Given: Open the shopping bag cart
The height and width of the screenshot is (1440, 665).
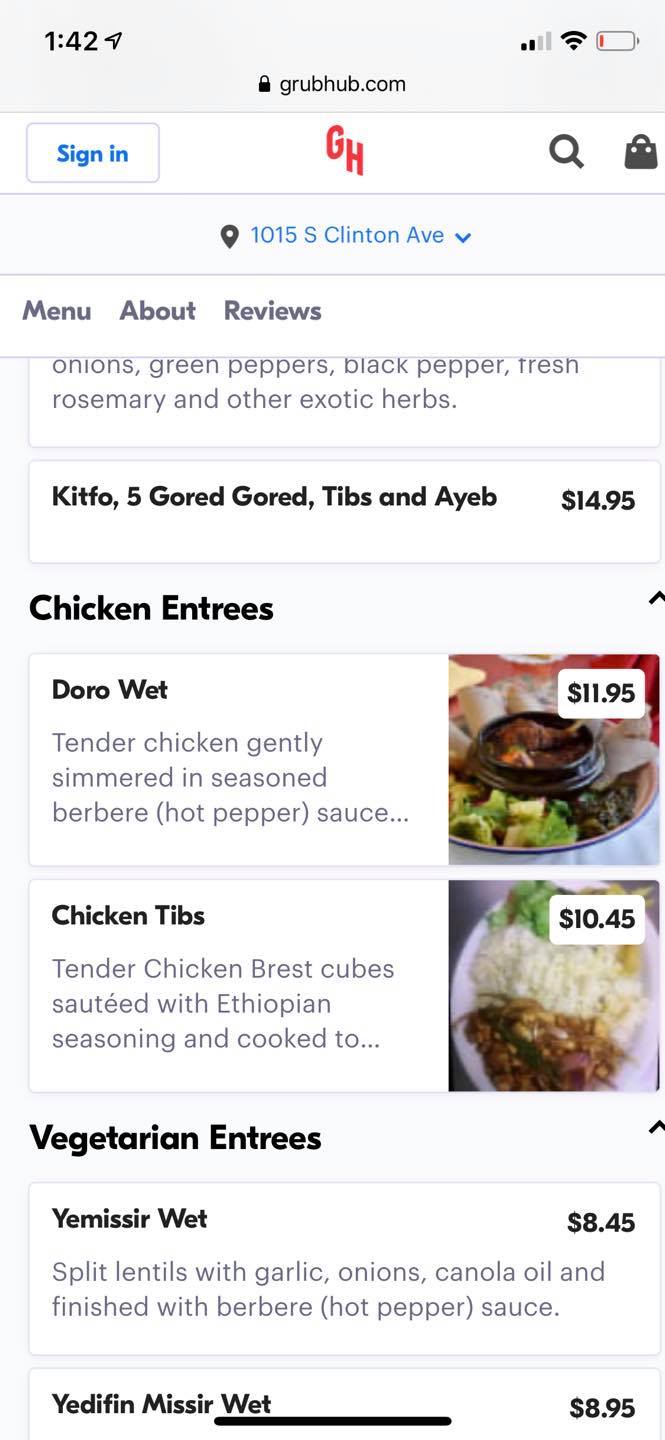Looking at the screenshot, I should tap(641, 152).
